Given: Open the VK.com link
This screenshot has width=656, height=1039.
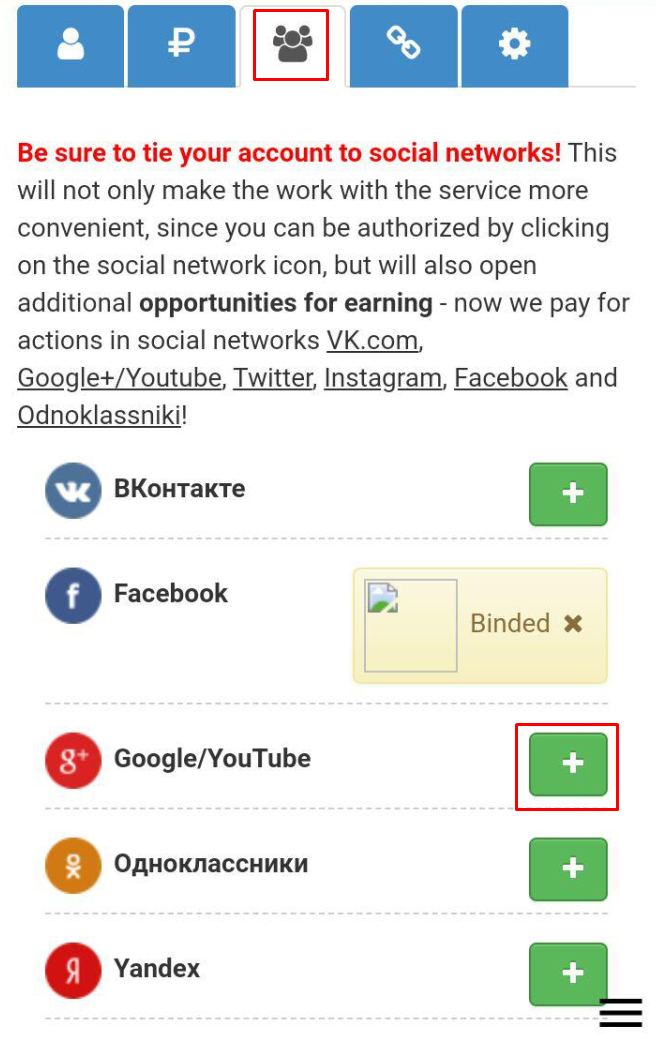Looking at the screenshot, I should tap(372, 341).
